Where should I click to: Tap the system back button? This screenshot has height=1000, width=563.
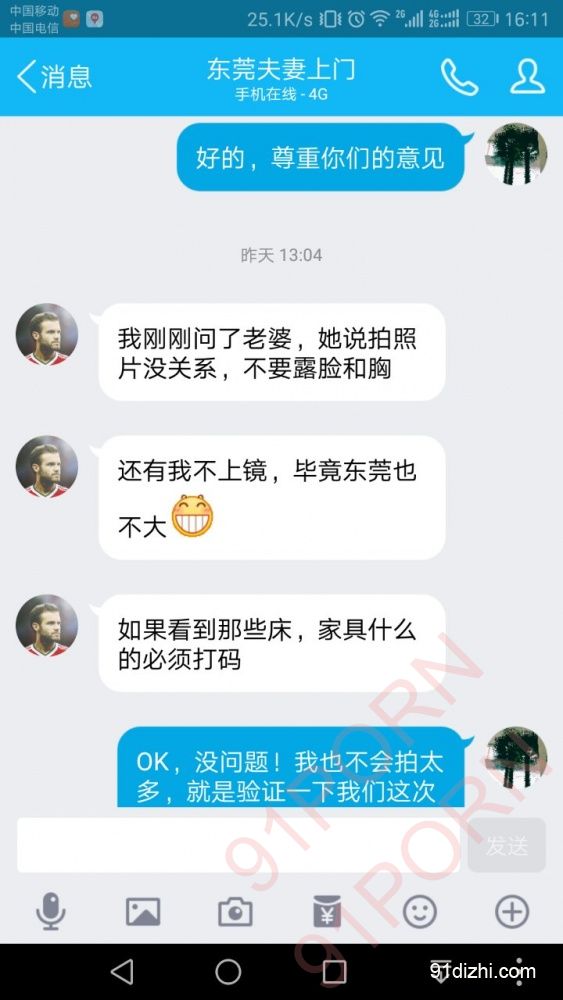[x=122, y=972]
